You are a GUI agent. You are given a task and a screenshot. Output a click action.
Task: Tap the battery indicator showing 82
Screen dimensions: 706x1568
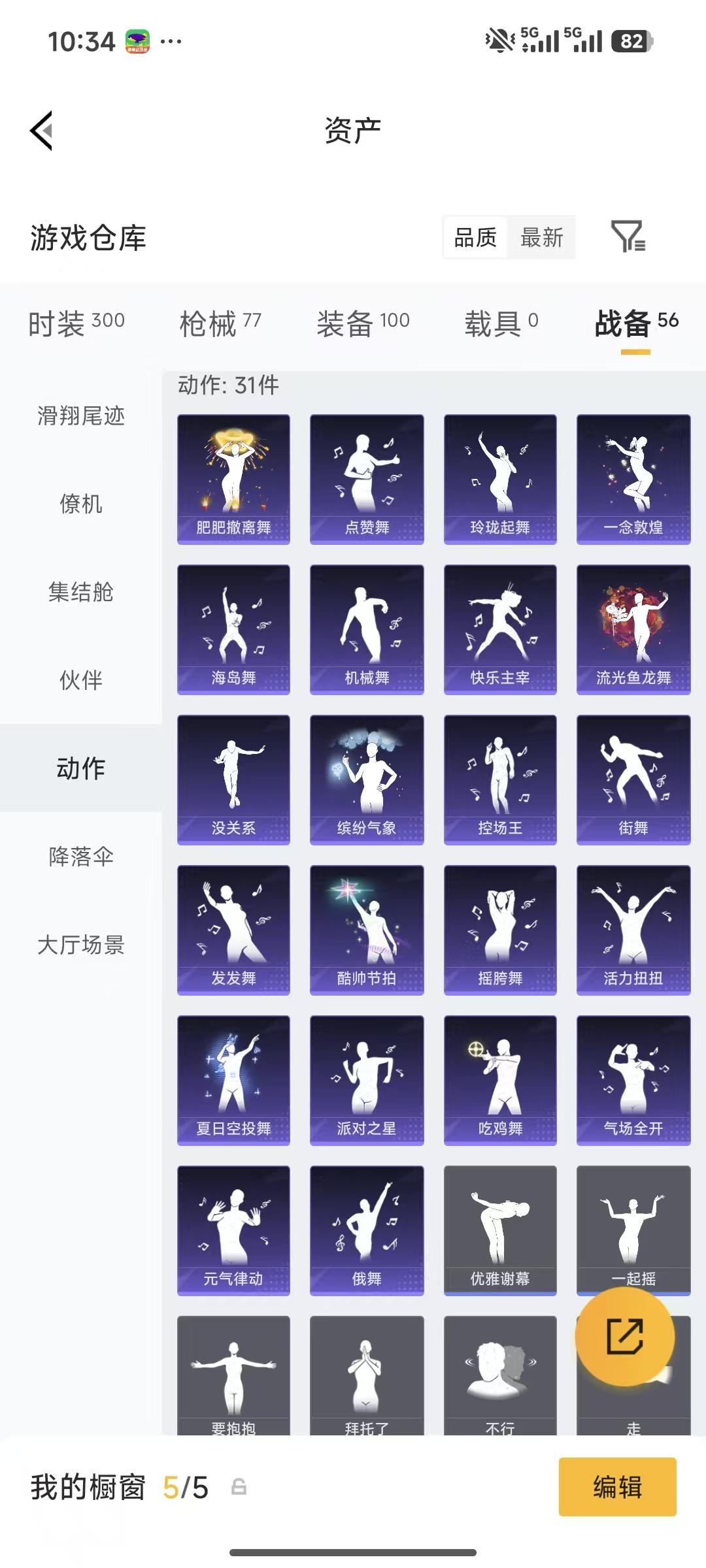pos(633,41)
